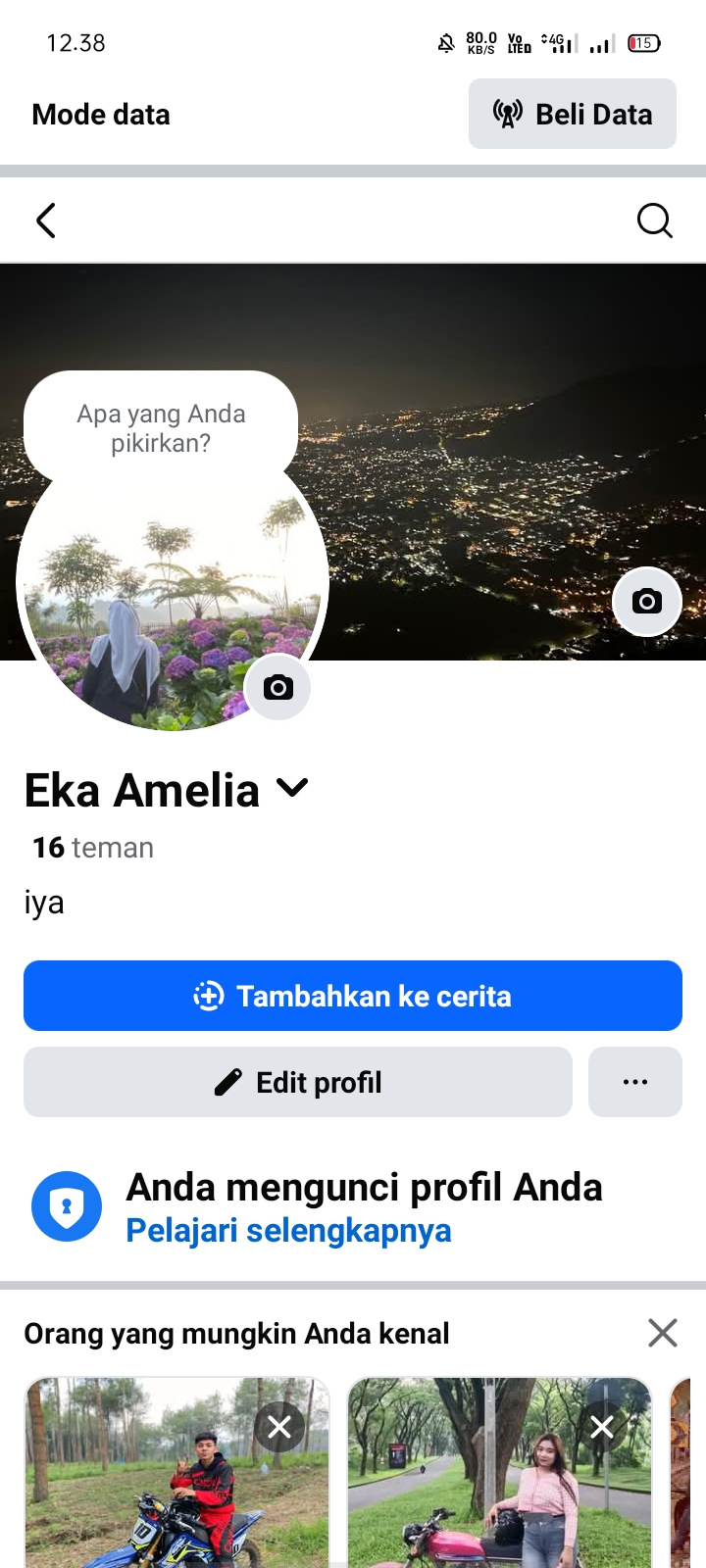Dismiss the Orang yang mungkin Anda kenal section
This screenshot has width=706, height=1568.
pyautogui.click(x=663, y=1333)
